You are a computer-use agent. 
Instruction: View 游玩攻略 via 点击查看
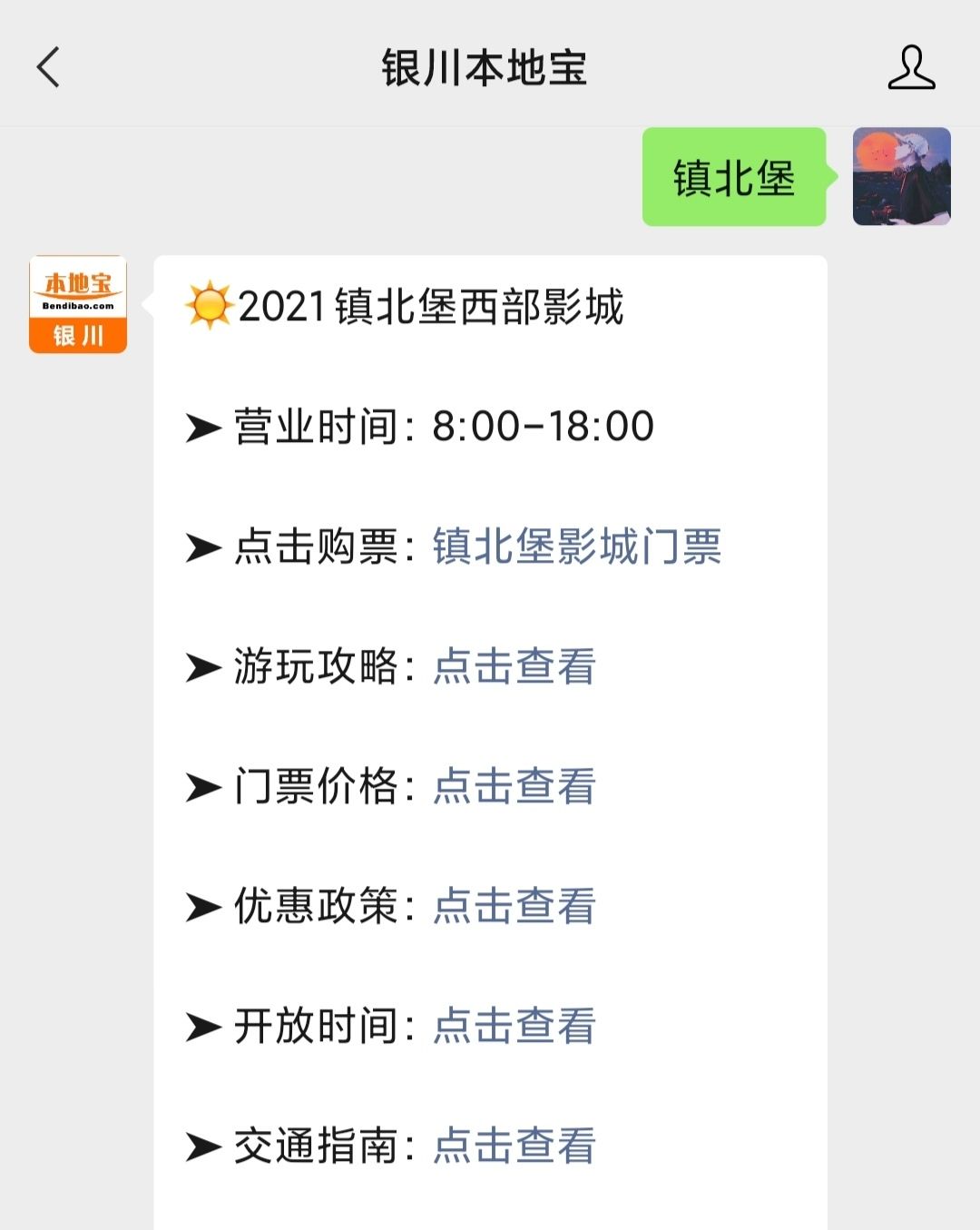[x=514, y=666]
